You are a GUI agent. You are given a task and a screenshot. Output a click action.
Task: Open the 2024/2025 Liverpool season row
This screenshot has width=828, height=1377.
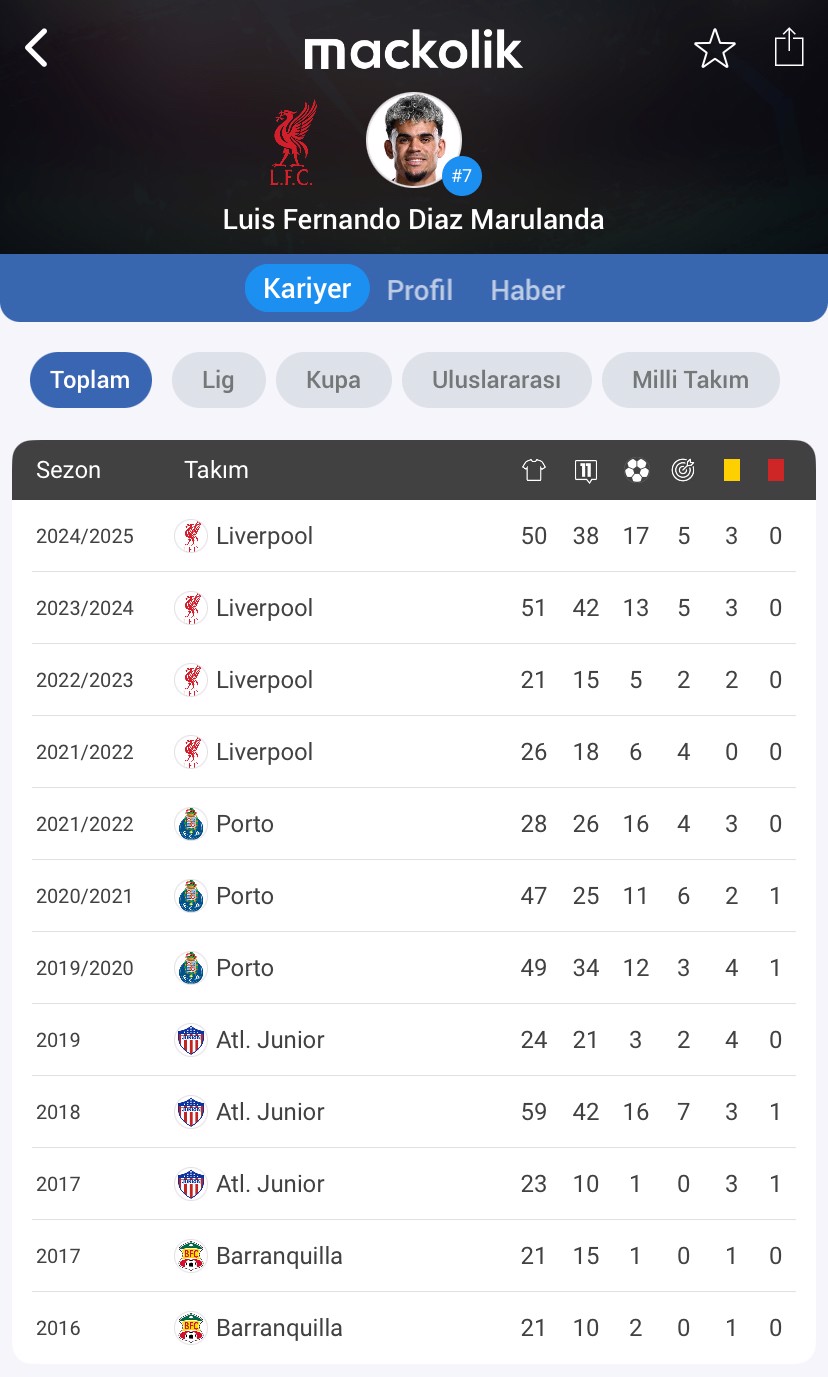(414, 536)
